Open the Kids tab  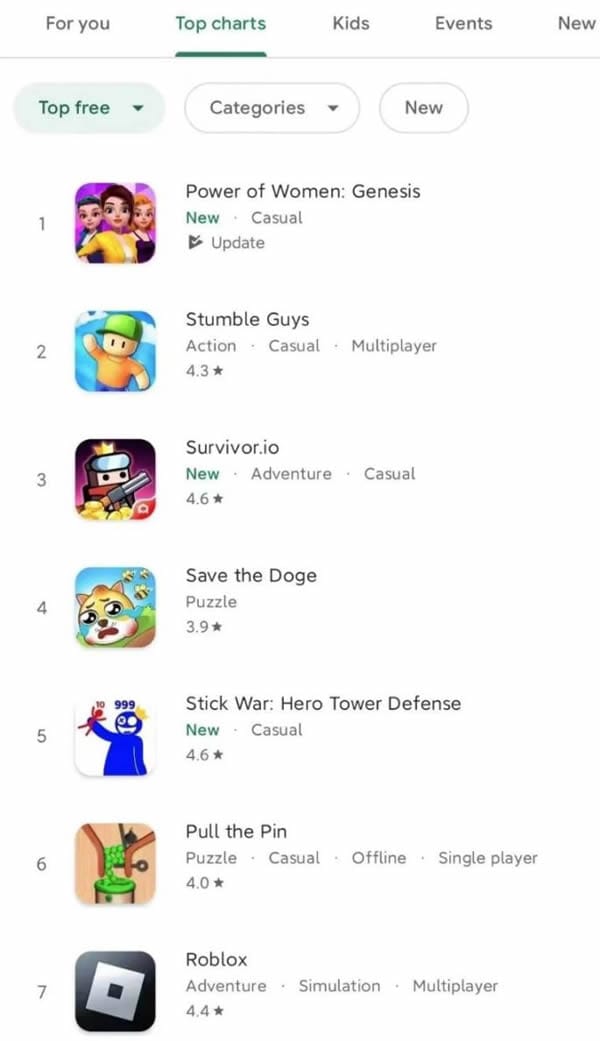coord(351,23)
